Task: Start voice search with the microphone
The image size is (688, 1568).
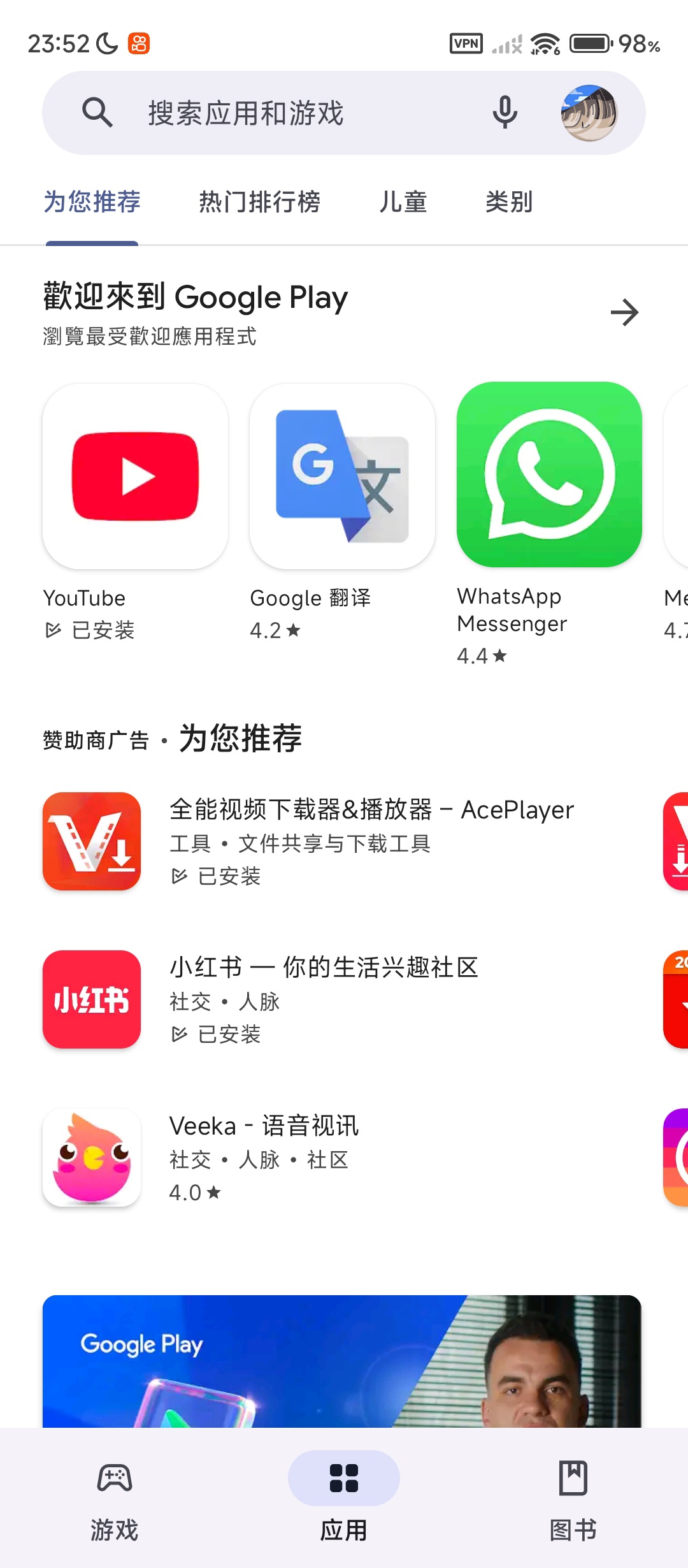Action: click(505, 113)
